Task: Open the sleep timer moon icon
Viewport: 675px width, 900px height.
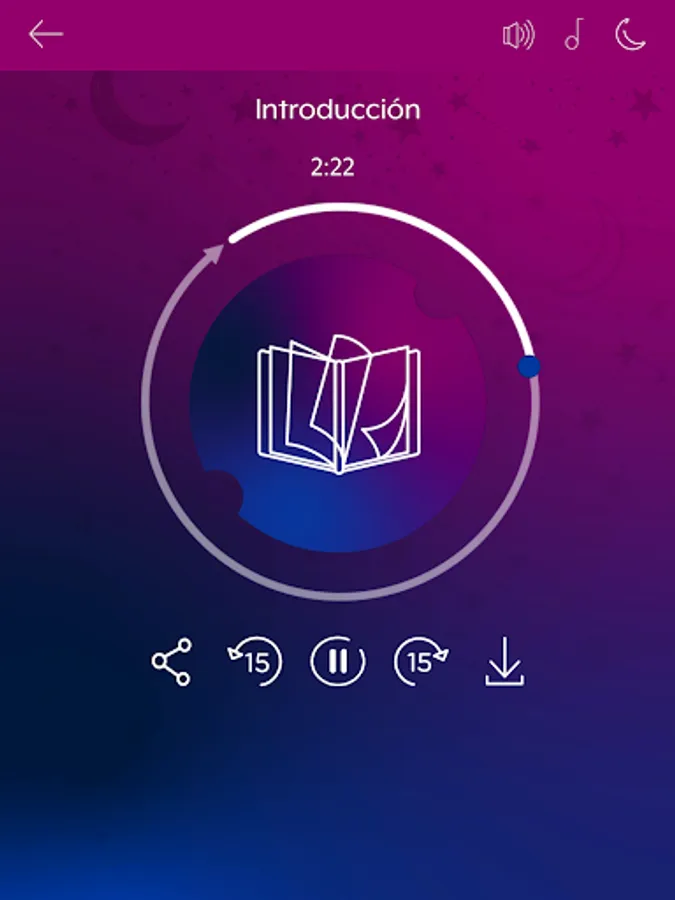Action: (630, 34)
